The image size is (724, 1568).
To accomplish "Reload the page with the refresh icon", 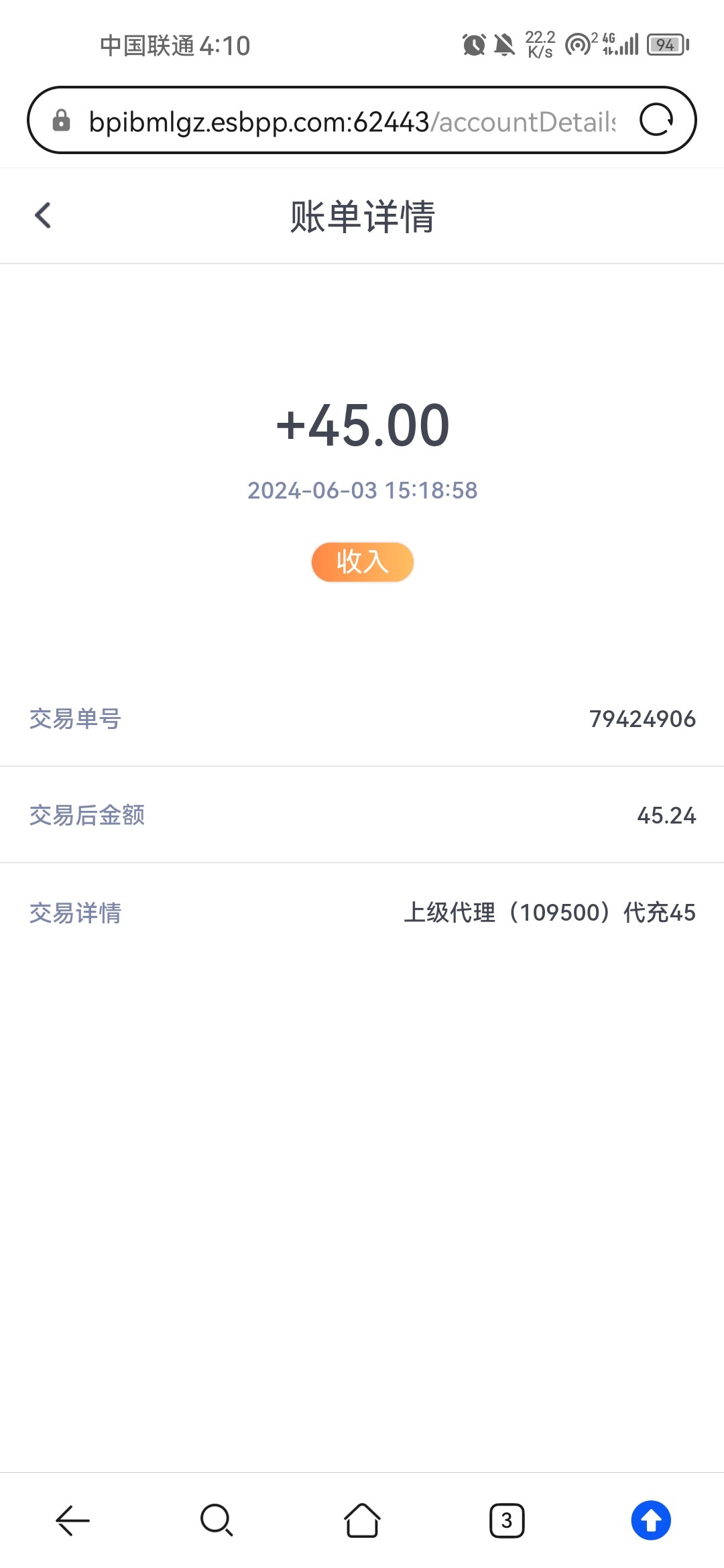I will tap(656, 120).
